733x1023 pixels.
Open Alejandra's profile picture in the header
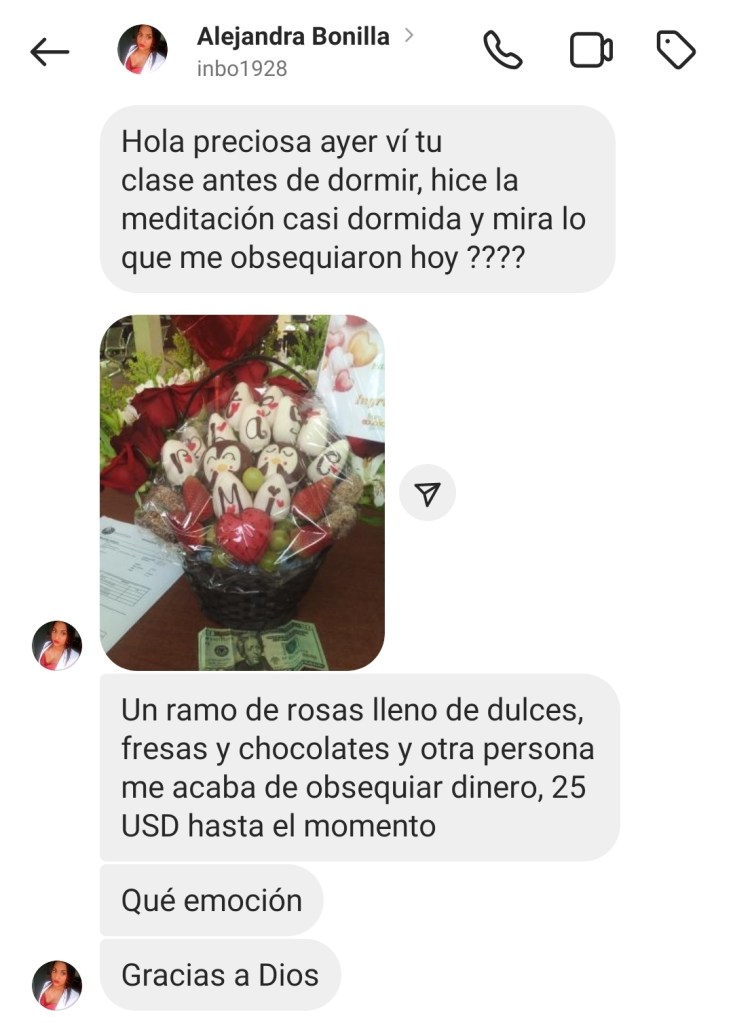[142, 50]
